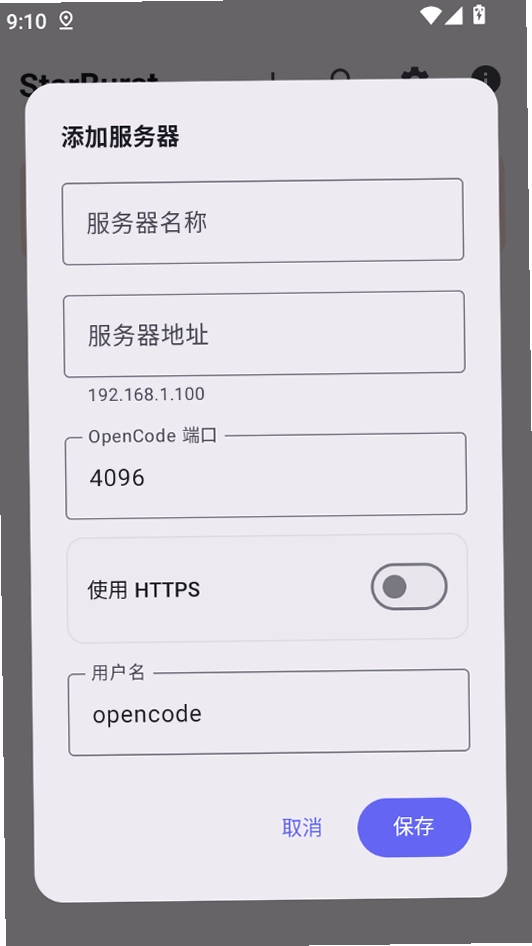Edit the OpenCode 端口 field

tap(266, 476)
